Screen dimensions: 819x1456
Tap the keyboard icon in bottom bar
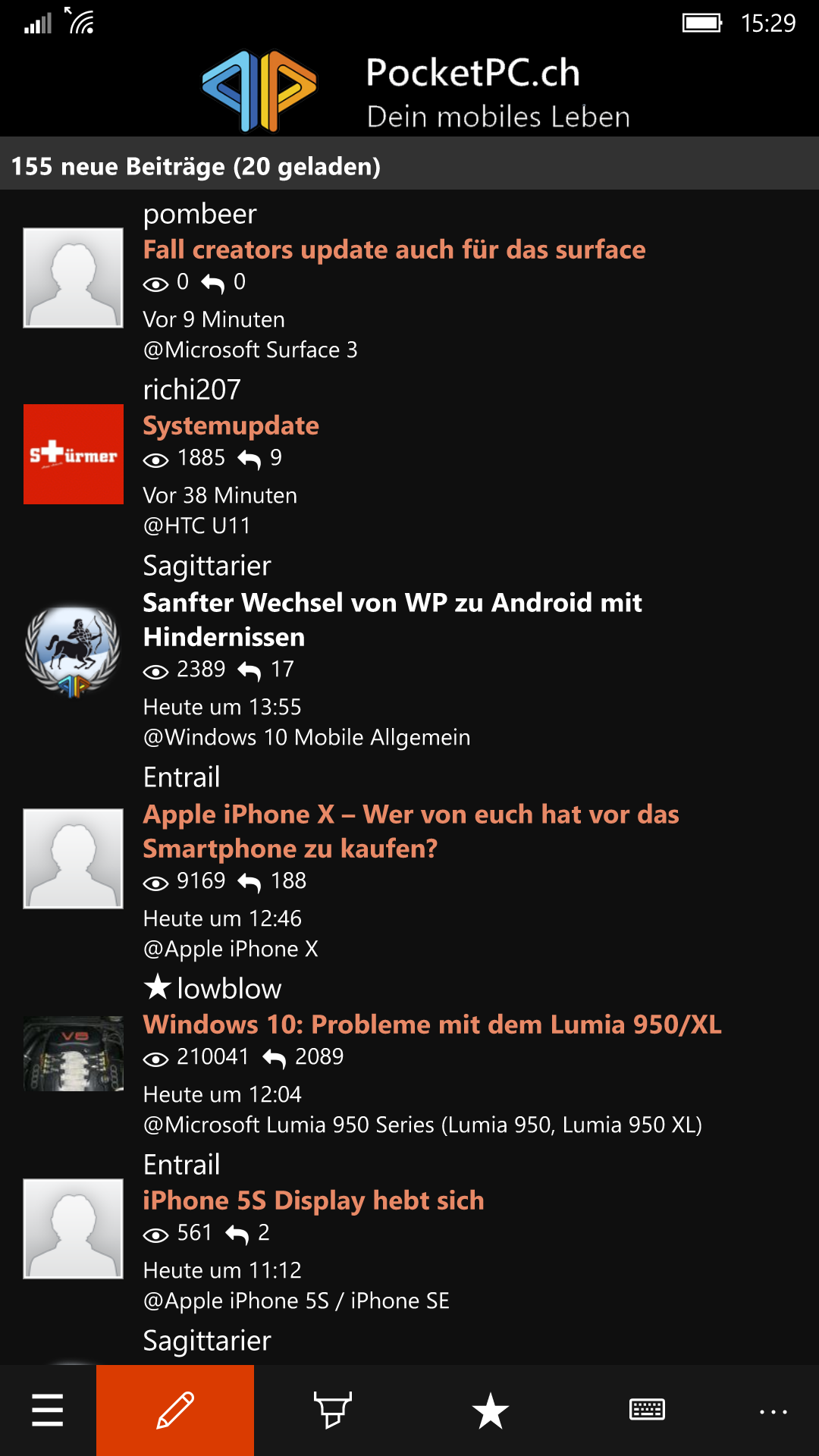648,1410
